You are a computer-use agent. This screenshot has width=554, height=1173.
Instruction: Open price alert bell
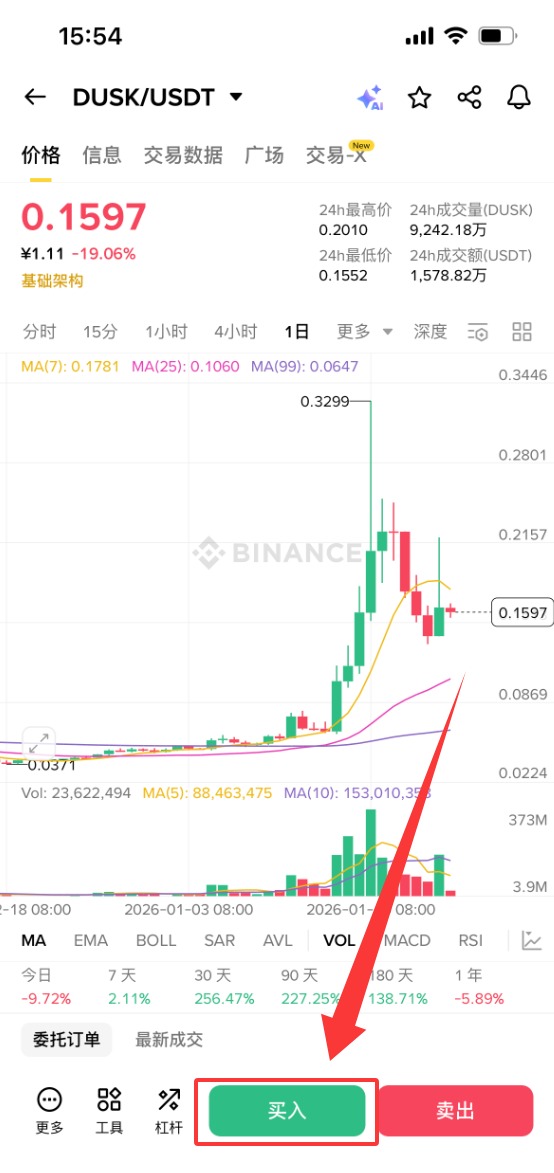(520, 98)
